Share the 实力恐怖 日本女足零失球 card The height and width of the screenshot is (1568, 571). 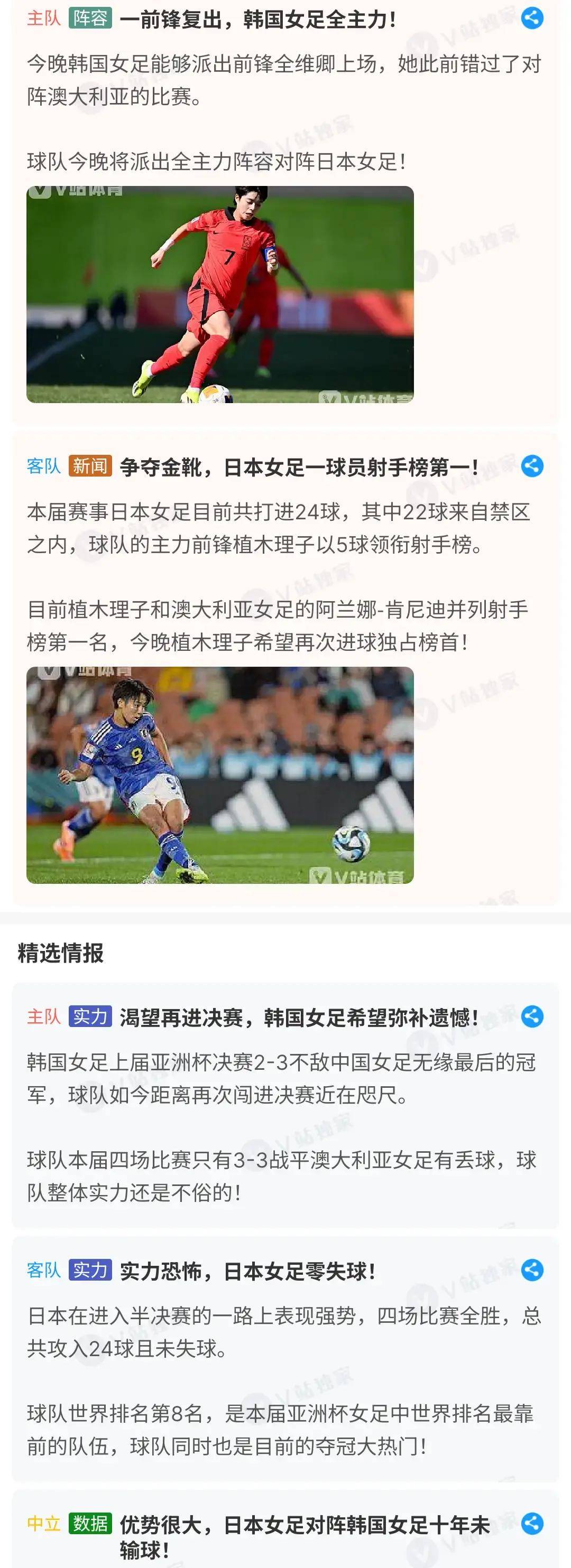point(532,1270)
